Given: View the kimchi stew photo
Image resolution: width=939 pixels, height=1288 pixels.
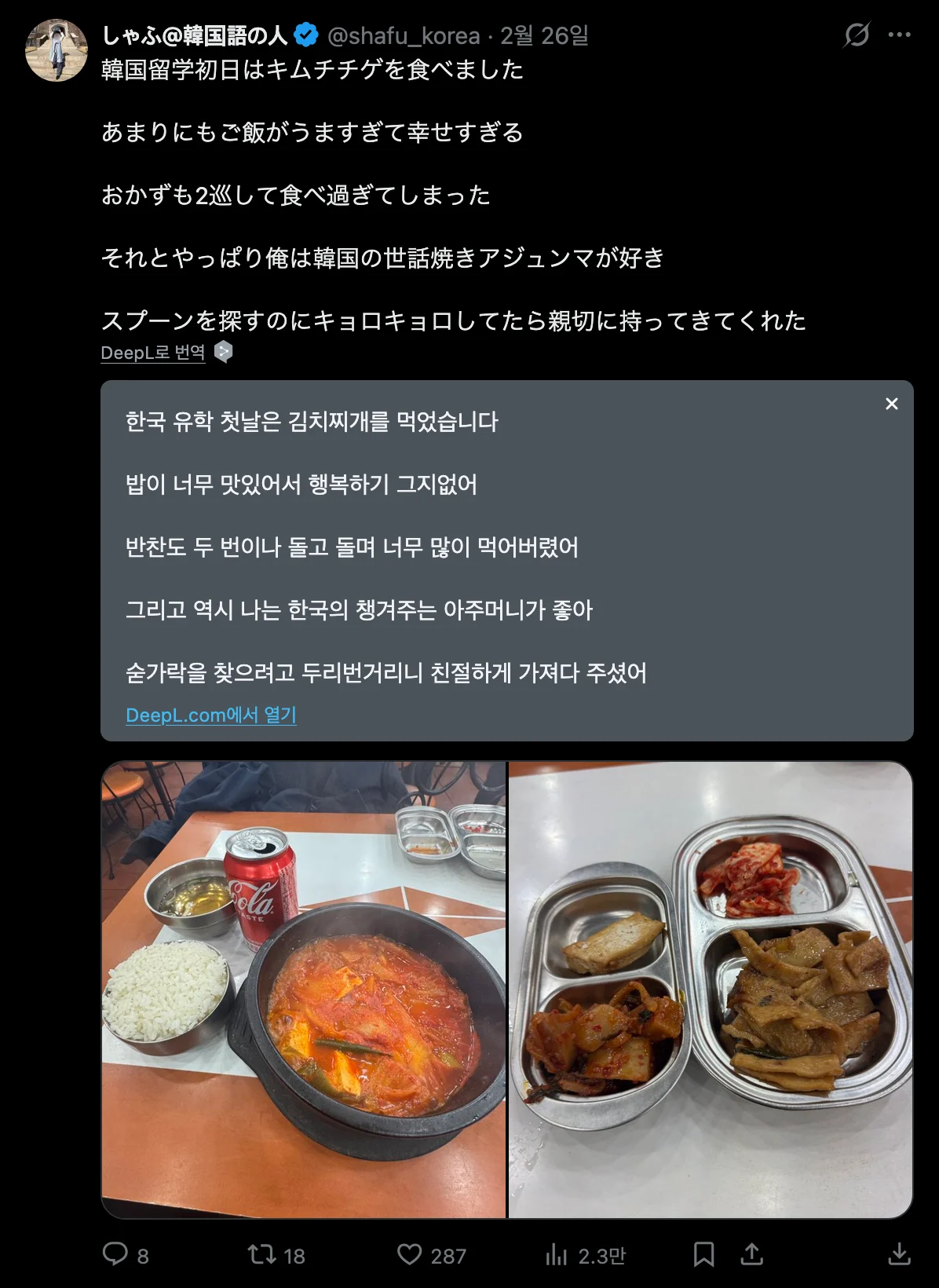Looking at the screenshot, I should [x=304, y=990].
